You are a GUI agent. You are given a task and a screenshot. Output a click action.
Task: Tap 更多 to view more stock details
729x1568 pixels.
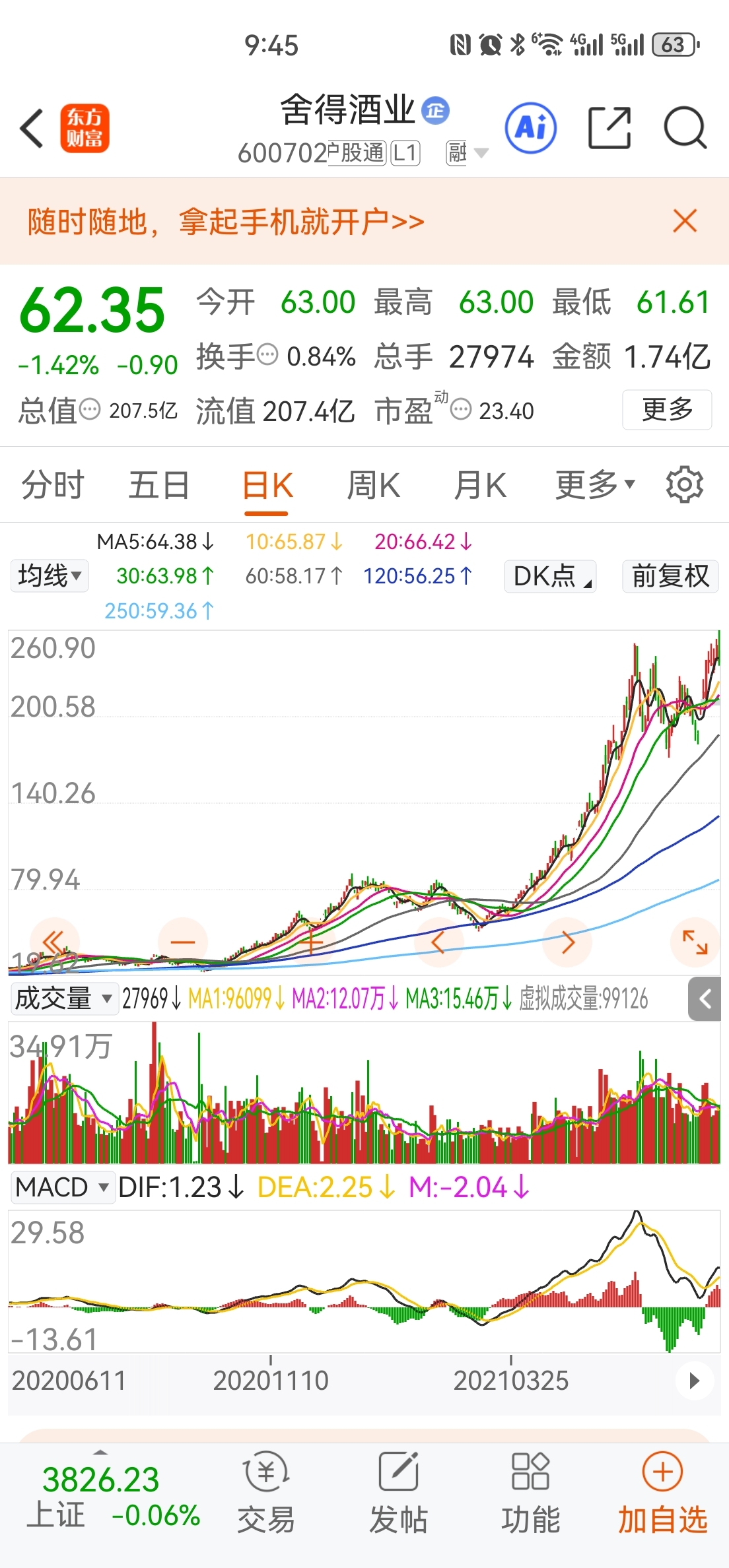point(666,410)
